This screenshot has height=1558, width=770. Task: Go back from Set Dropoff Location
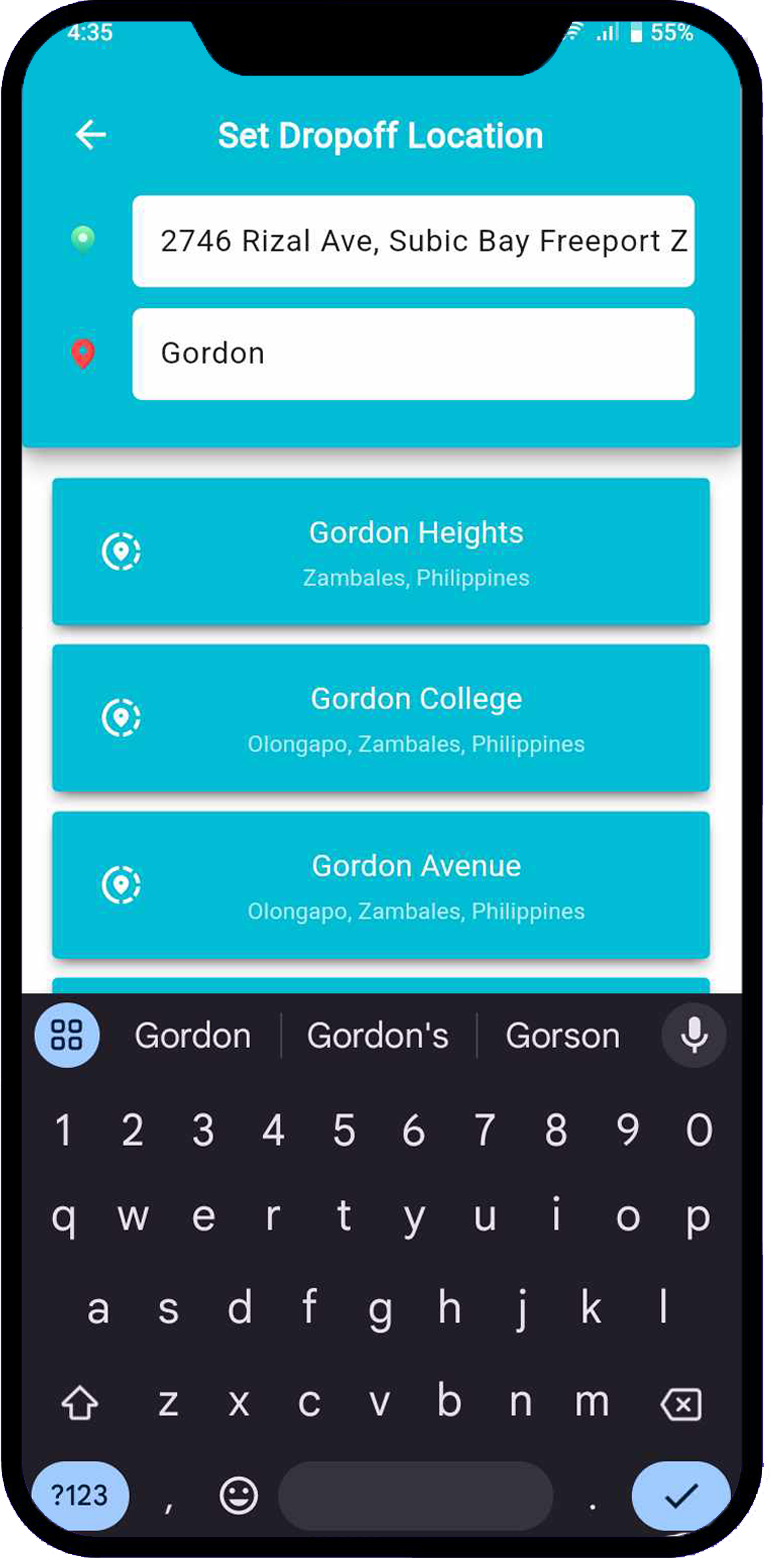(x=90, y=135)
